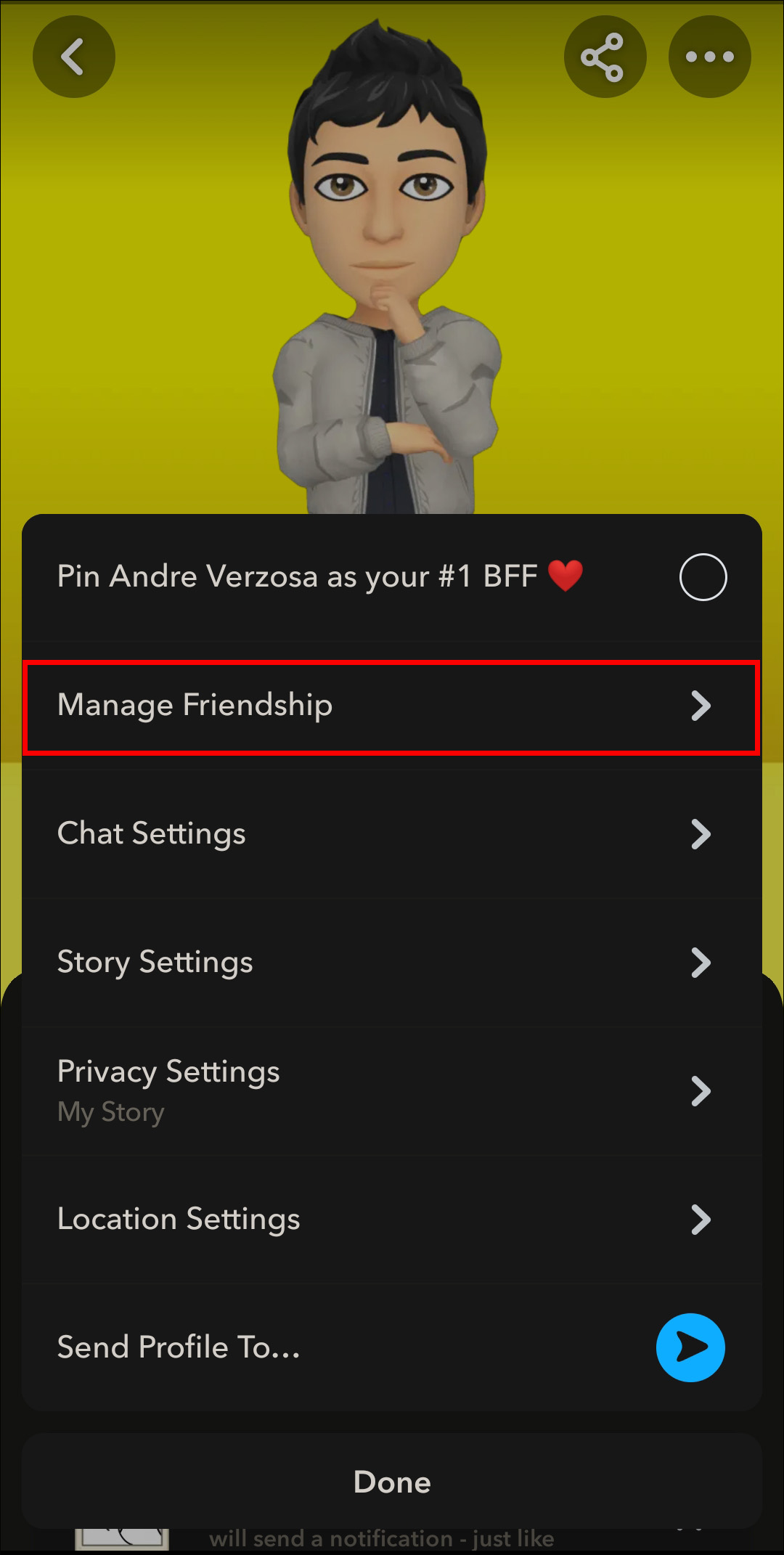Open Privacy Settings for My Story
Image resolution: width=784 pixels, height=1555 pixels.
pos(392,1090)
